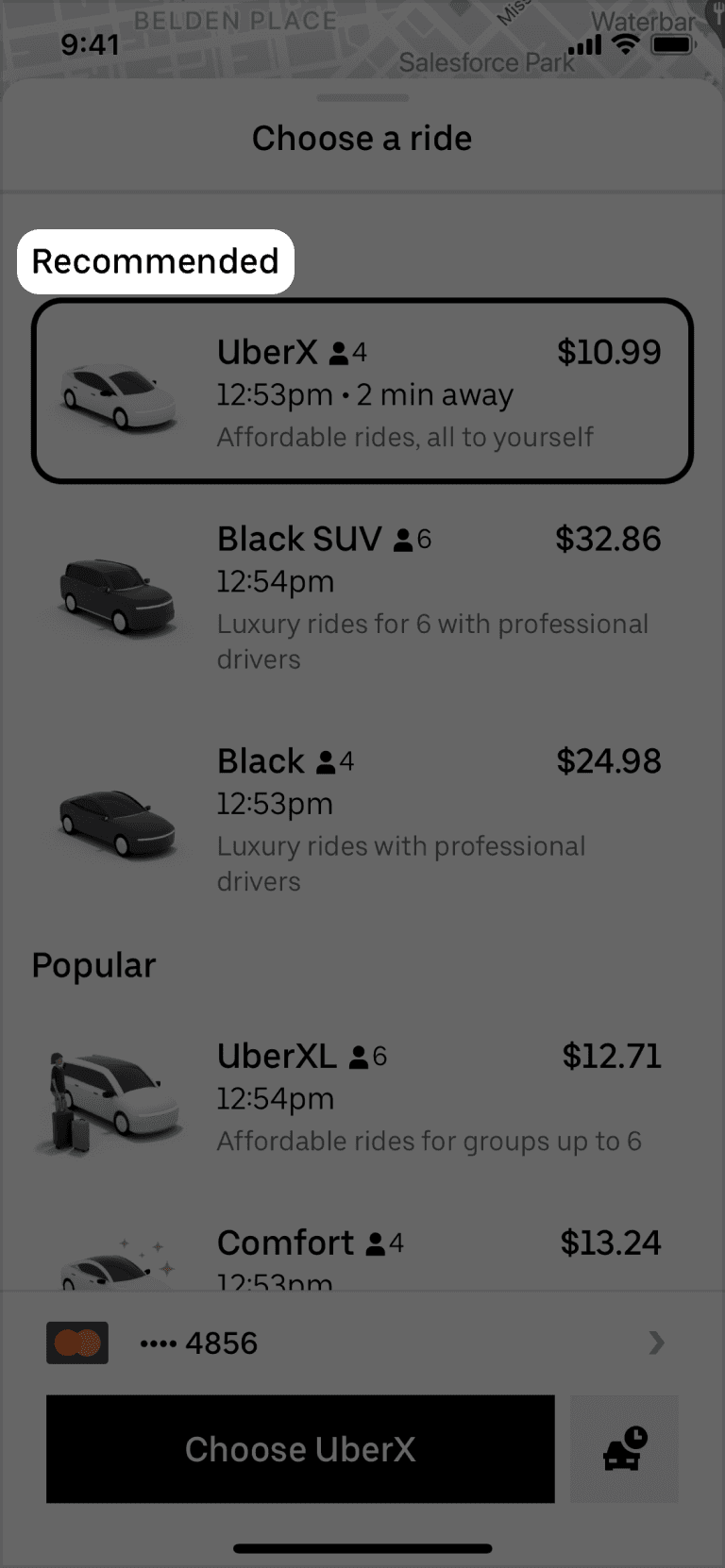Pick the Black SUV ride

pyautogui.click(x=362, y=596)
